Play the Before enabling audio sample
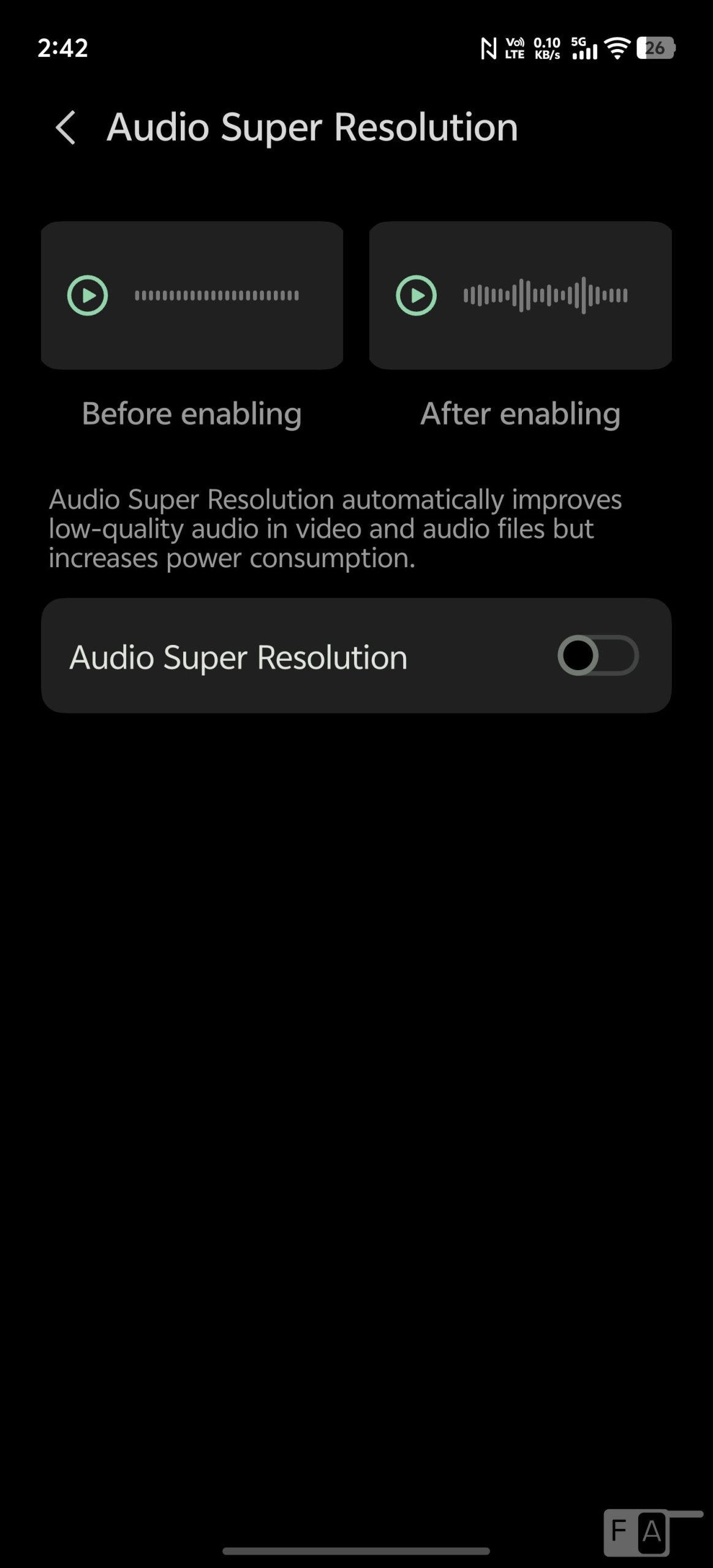This screenshot has width=713, height=1568. point(88,296)
